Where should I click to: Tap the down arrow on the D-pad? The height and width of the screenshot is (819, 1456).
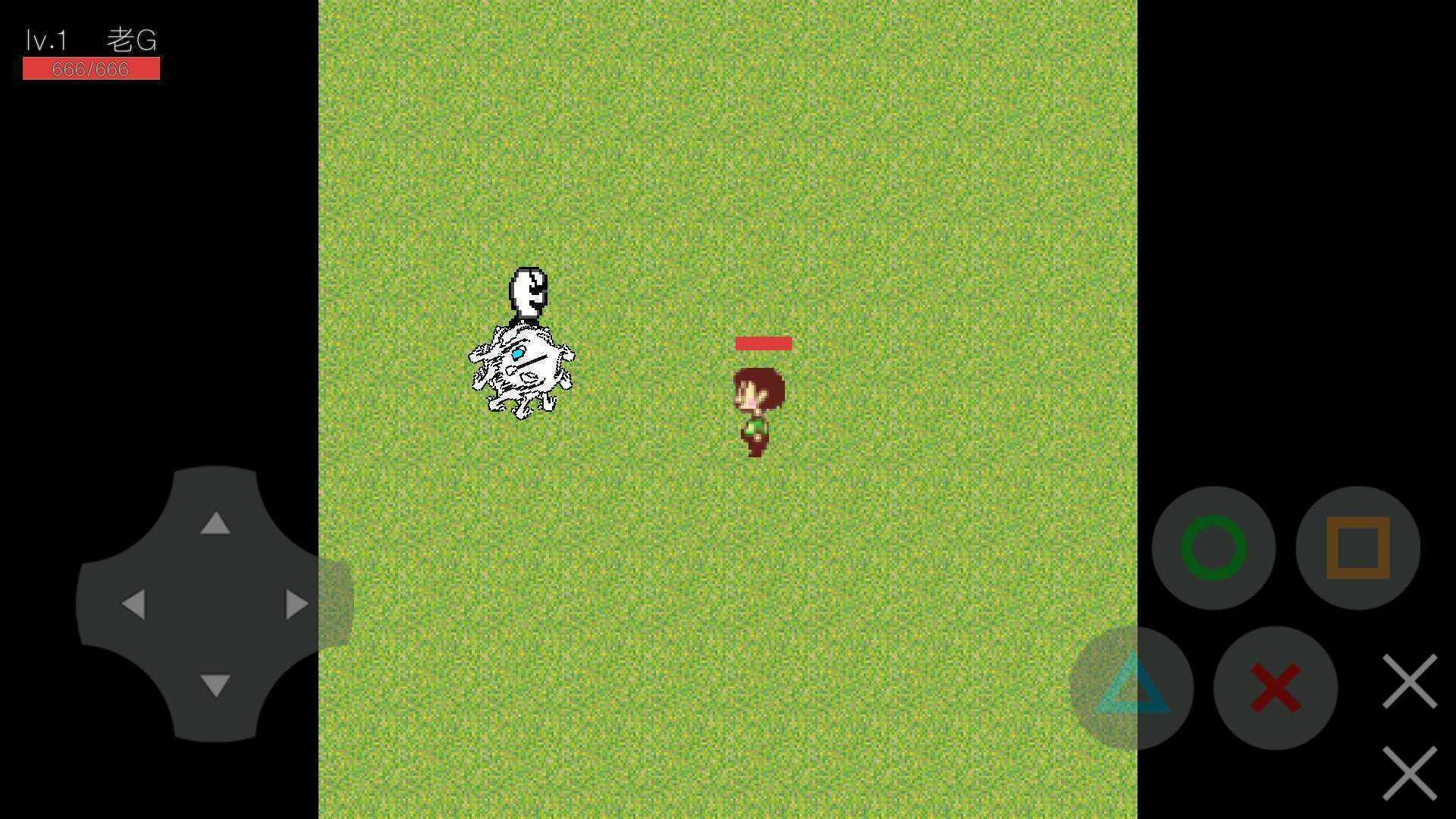point(215,685)
